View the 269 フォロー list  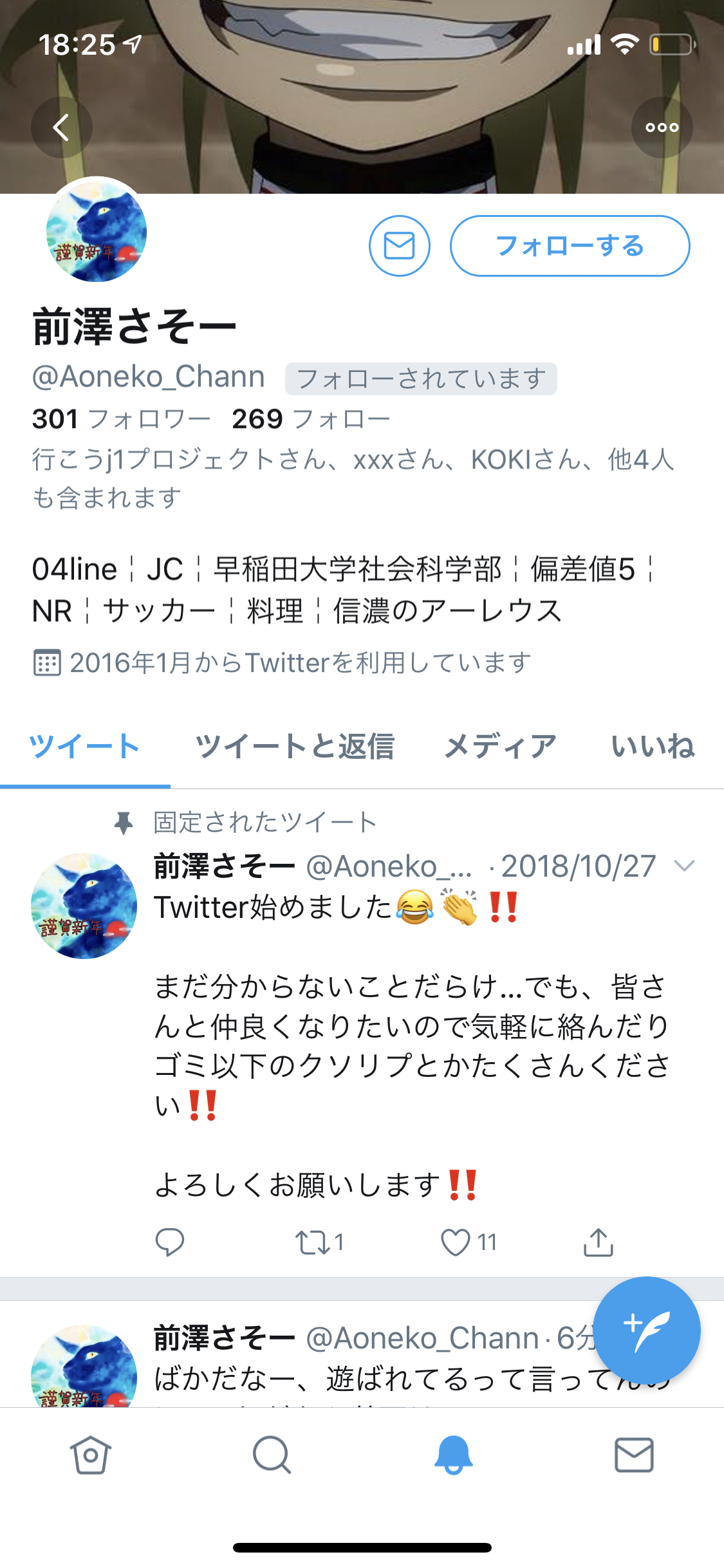pyautogui.click(x=311, y=419)
